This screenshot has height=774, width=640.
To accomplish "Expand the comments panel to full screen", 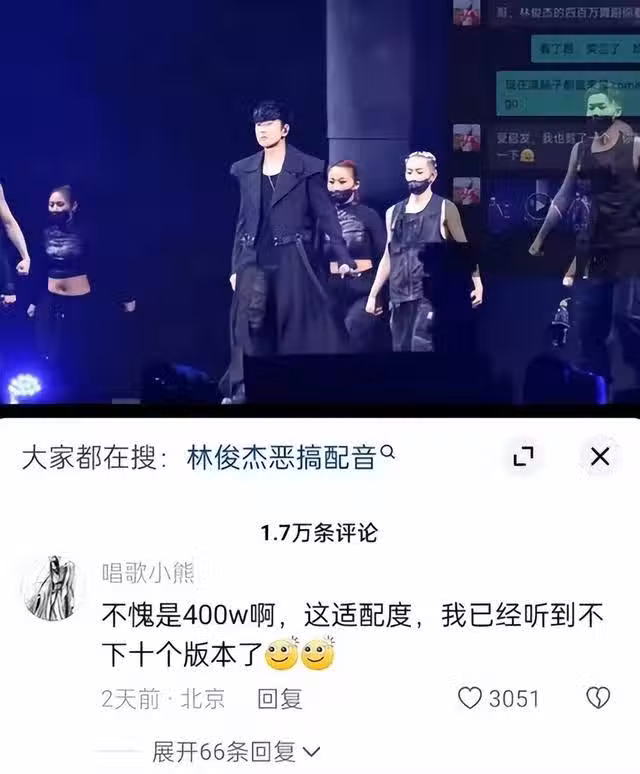I will tap(523, 458).
